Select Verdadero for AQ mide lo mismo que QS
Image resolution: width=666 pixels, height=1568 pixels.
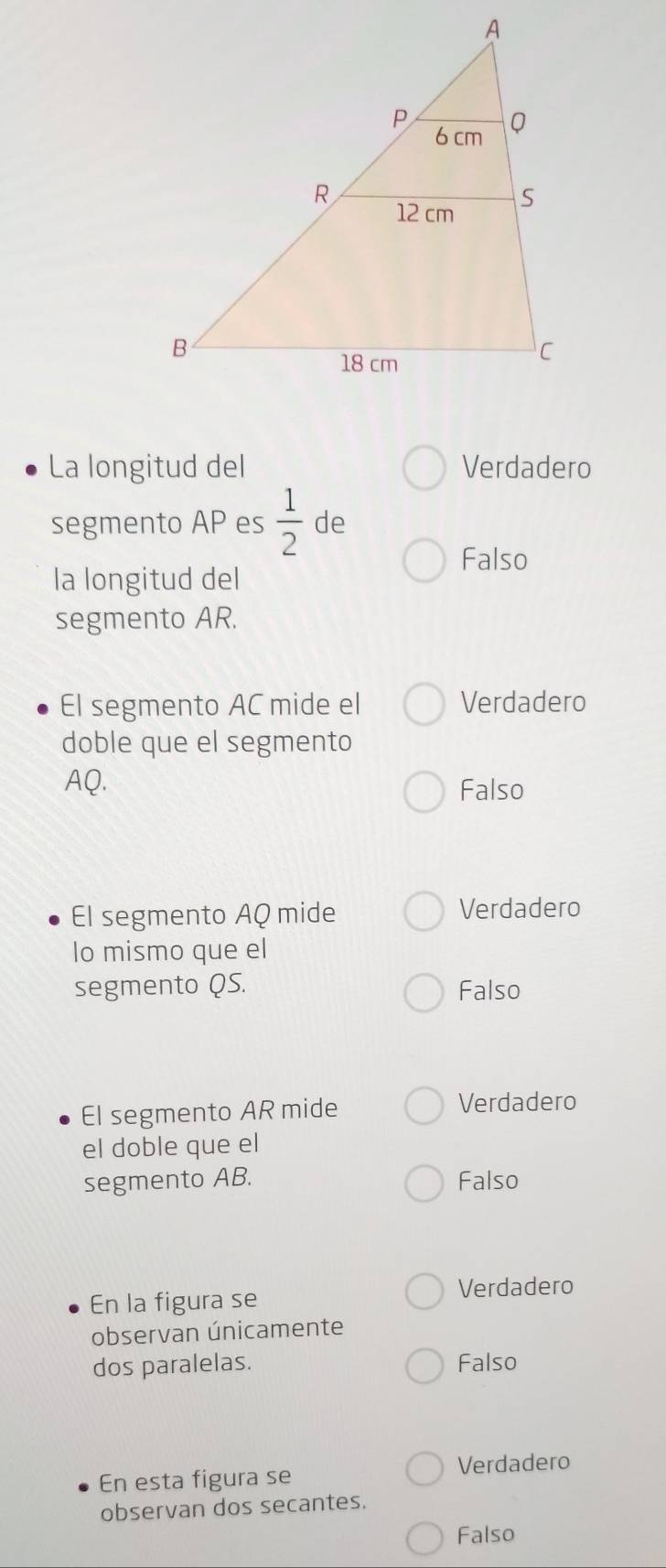pyautogui.click(x=423, y=911)
